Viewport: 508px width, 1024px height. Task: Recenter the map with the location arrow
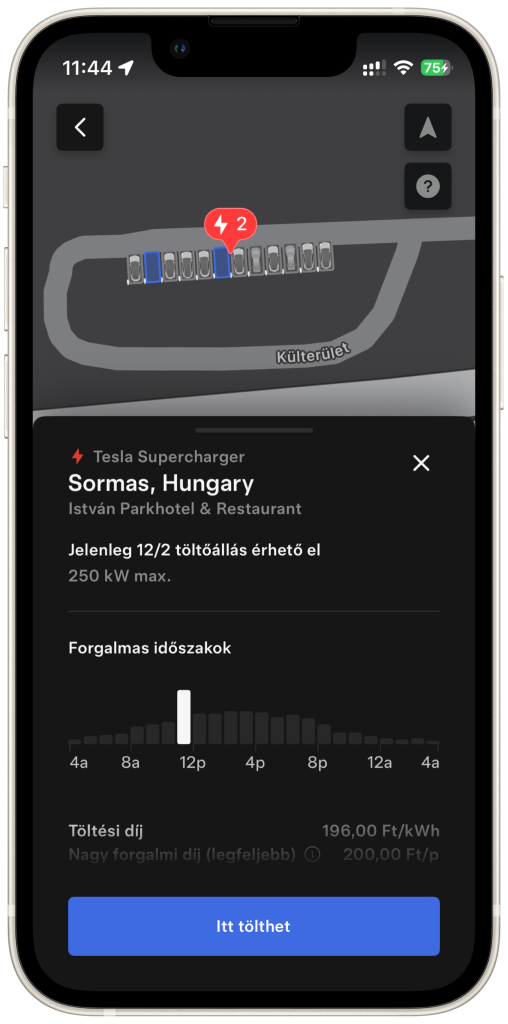point(428,127)
